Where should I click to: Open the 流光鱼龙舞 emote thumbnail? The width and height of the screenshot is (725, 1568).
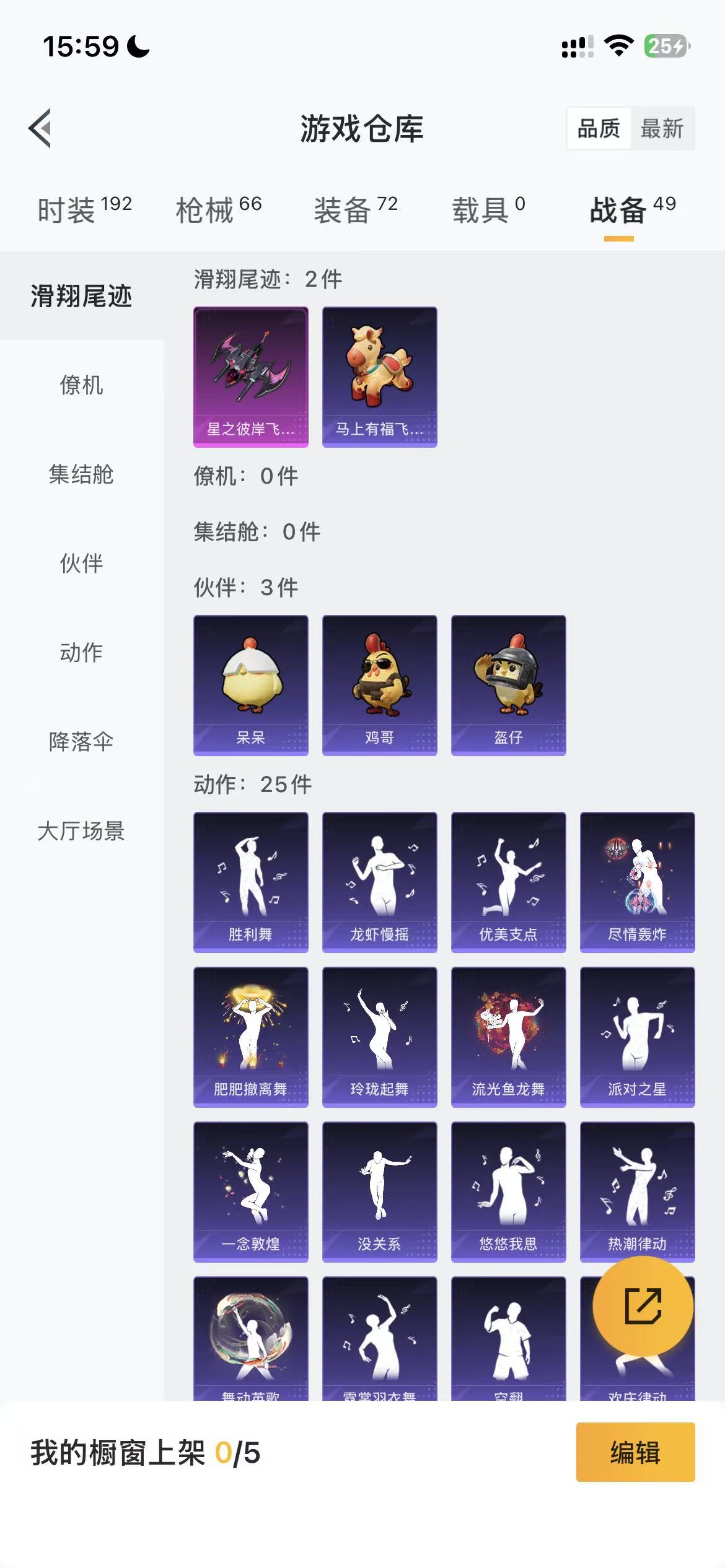(x=509, y=1037)
